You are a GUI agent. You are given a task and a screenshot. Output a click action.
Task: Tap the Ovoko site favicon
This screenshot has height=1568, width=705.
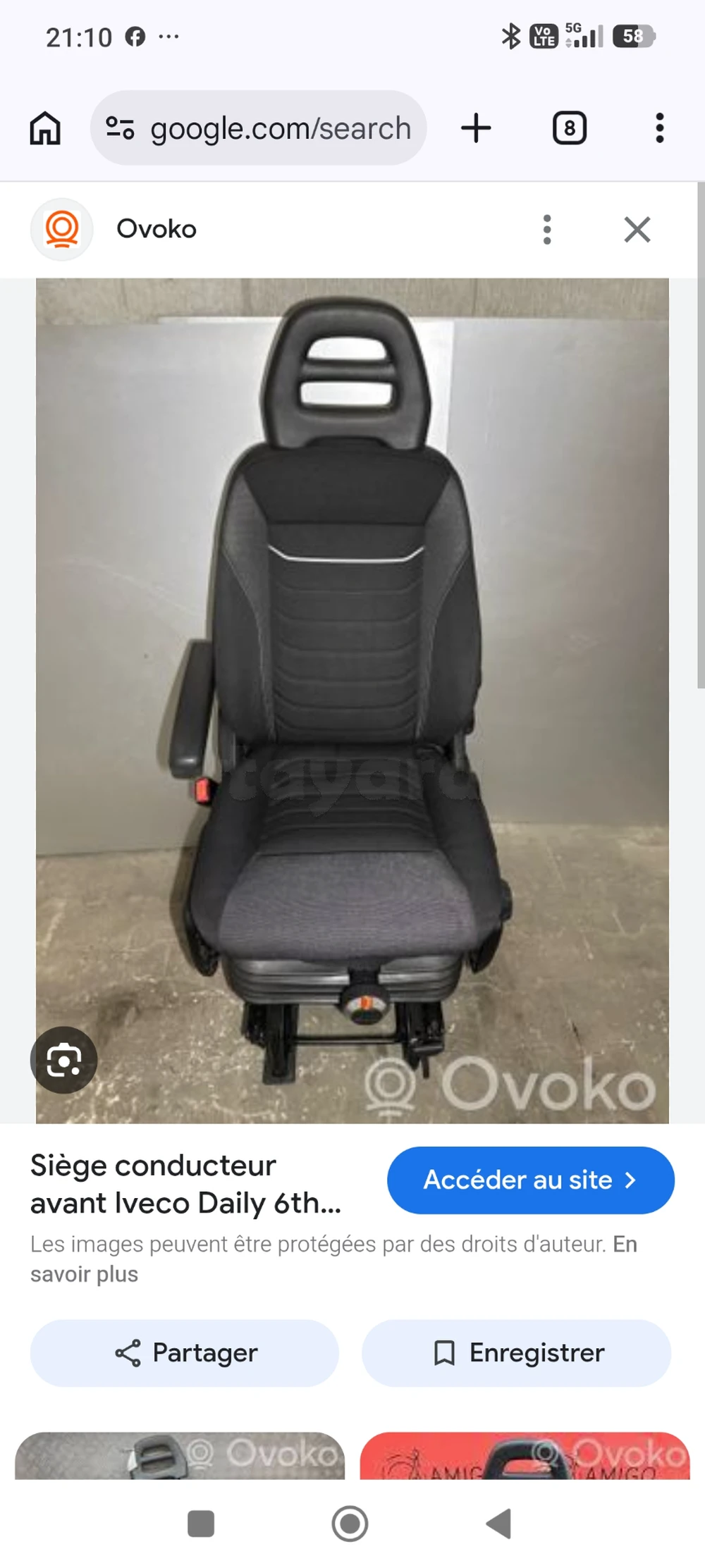pyautogui.click(x=62, y=229)
